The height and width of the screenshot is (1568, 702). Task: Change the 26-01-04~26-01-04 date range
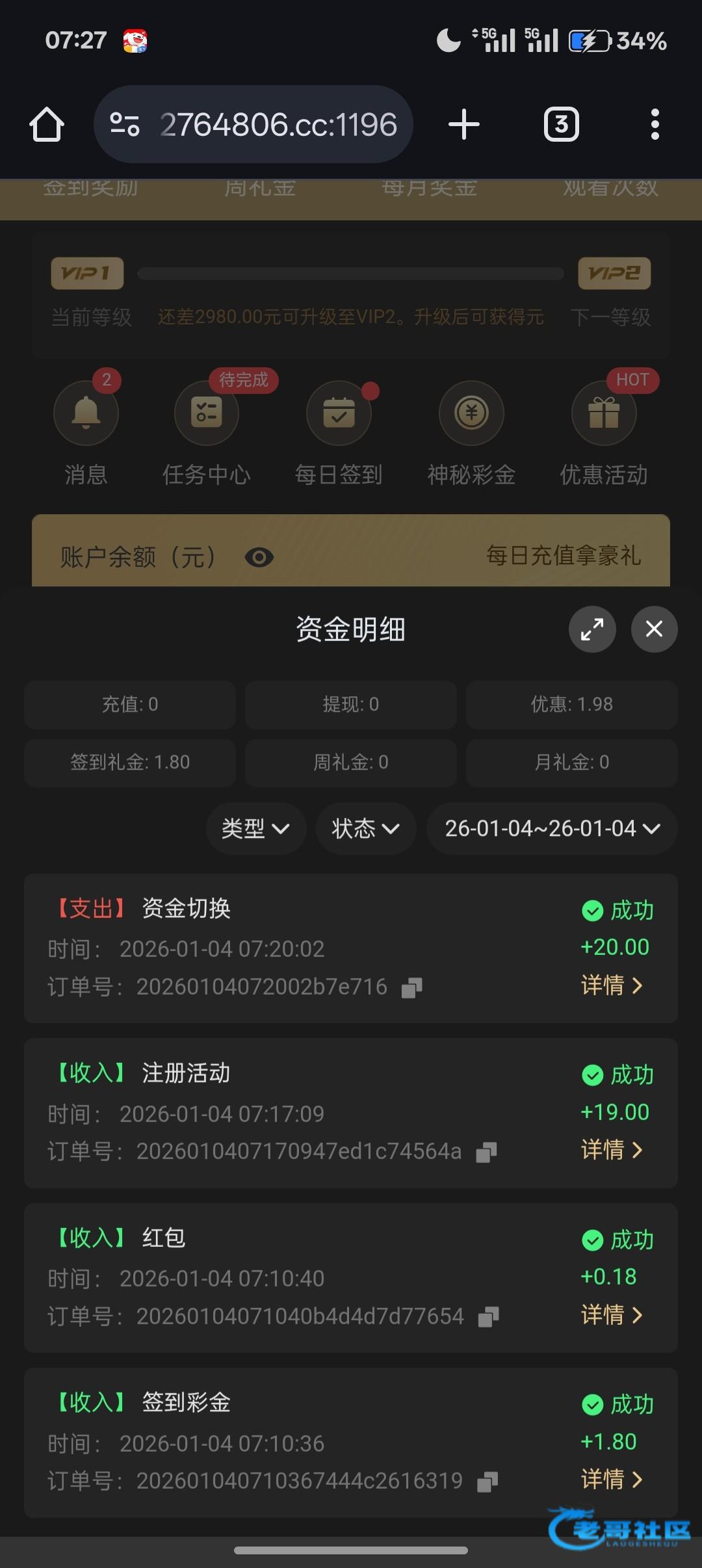pyautogui.click(x=552, y=828)
